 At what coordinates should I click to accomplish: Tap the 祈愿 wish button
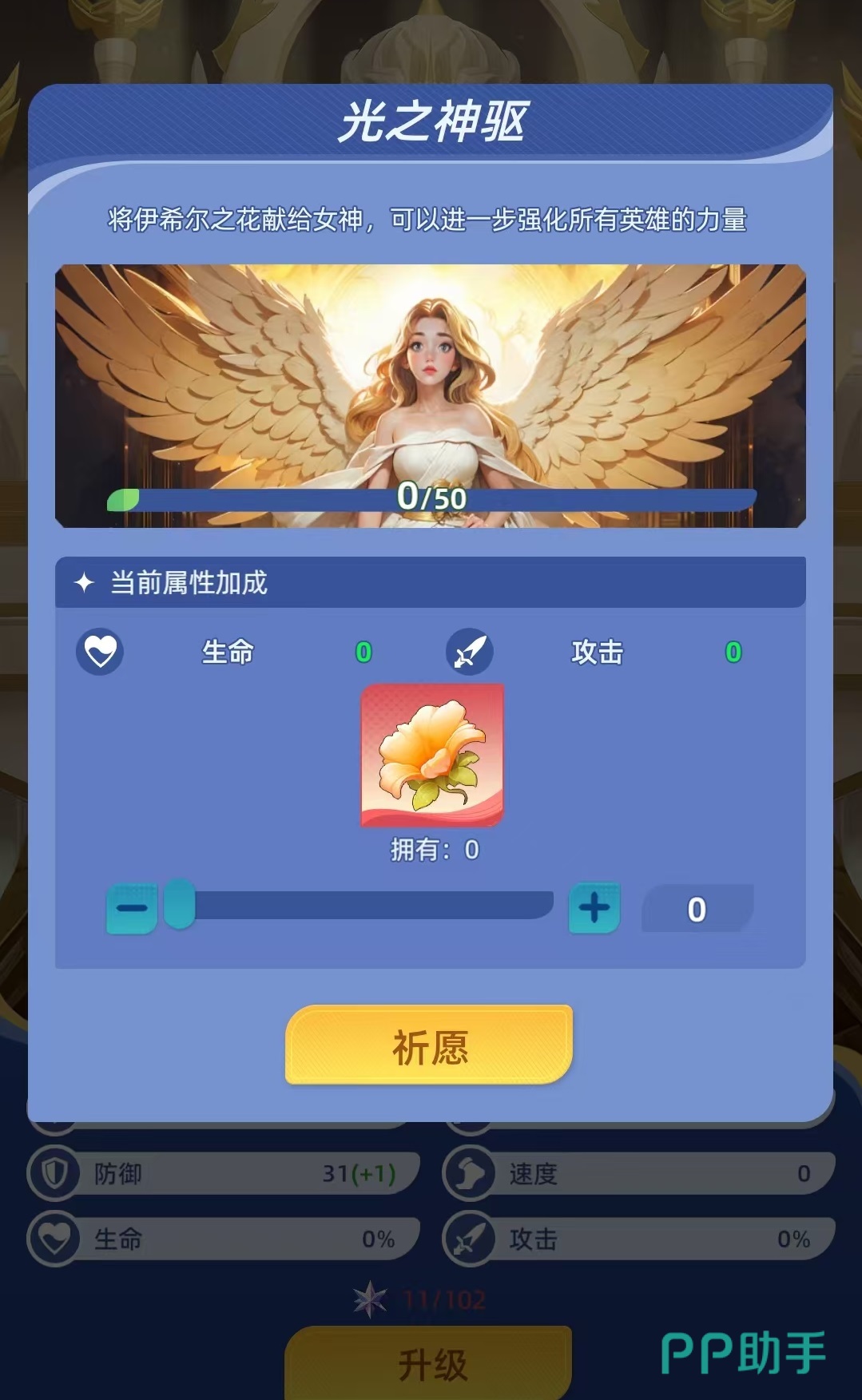click(429, 1045)
